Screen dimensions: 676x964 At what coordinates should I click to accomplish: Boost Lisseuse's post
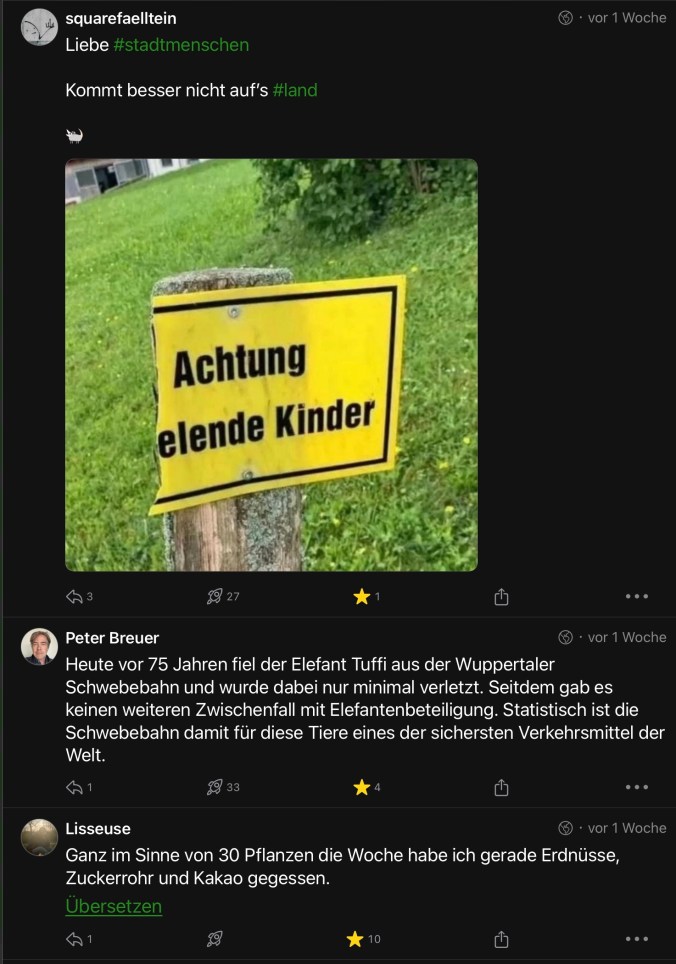click(x=214, y=939)
